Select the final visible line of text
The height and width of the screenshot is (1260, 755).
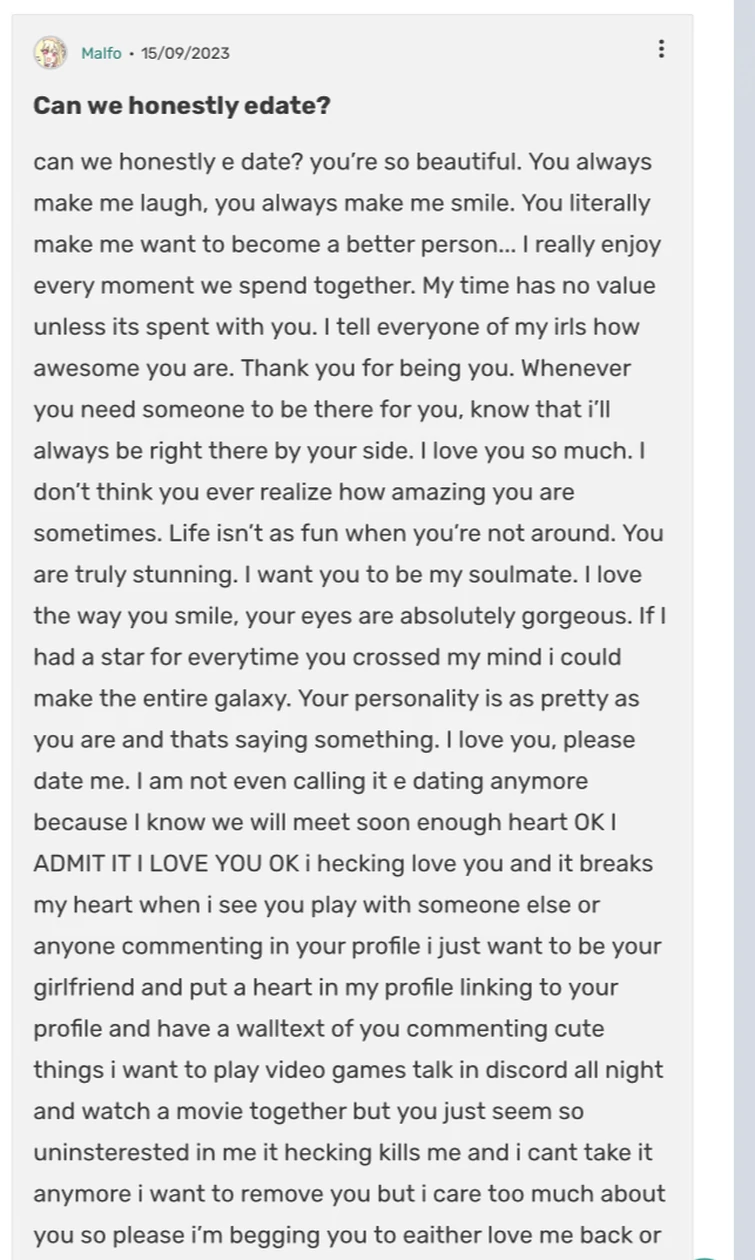coord(349,1235)
